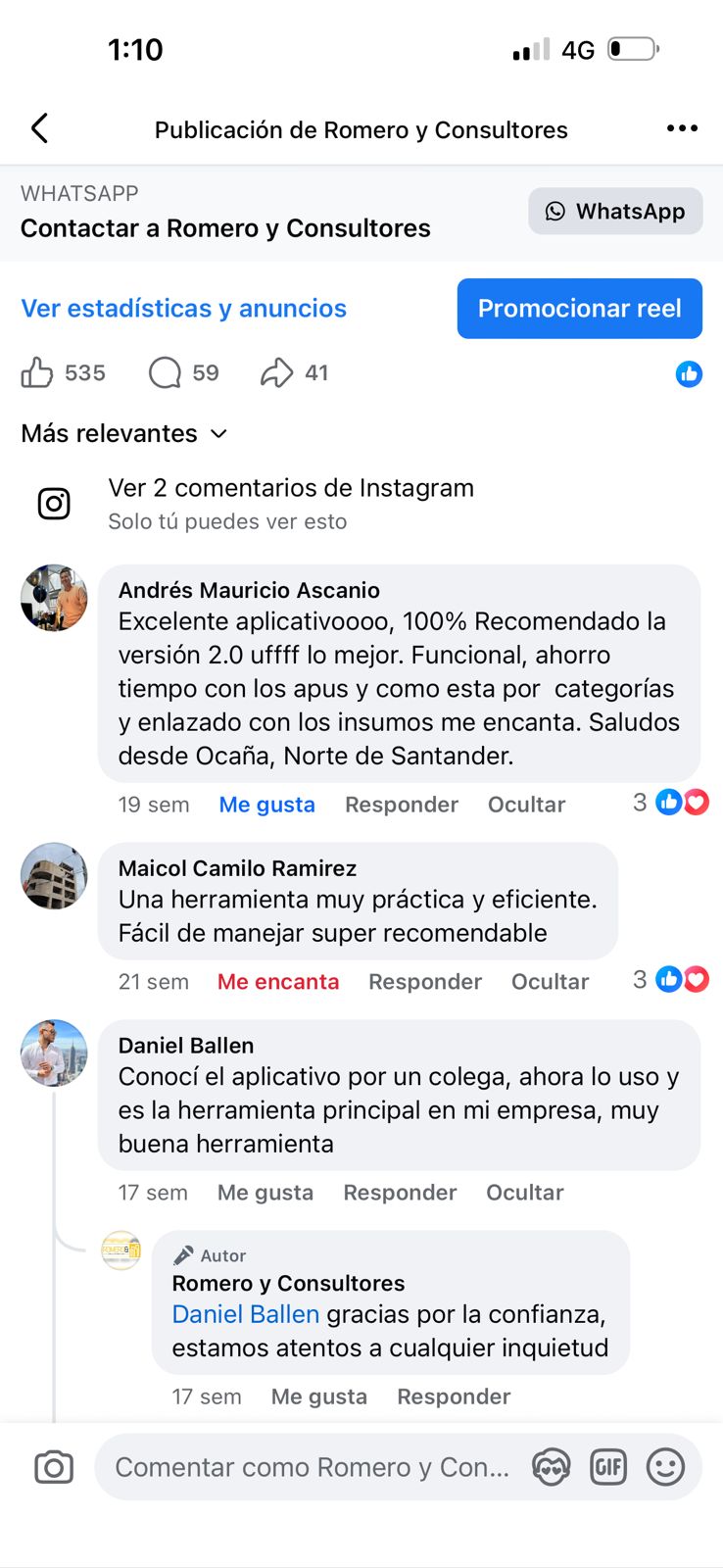Toggle Me encanta reaction on Maicol's comment

pos(278,981)
